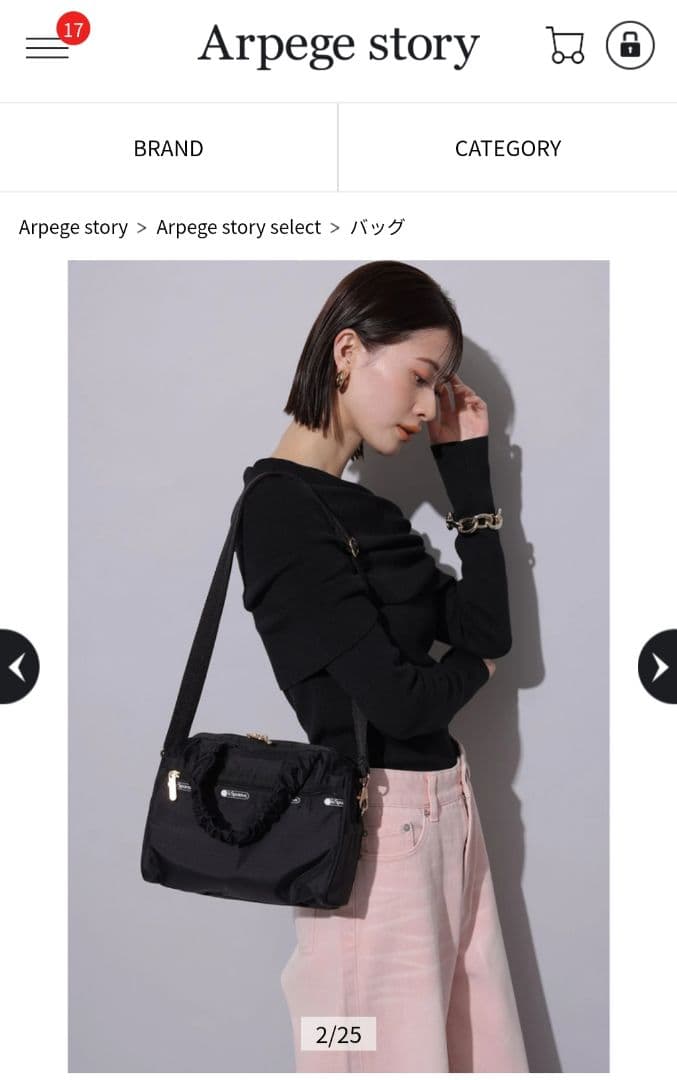The image size is (677, 1080).
Task: Follow the Arpege story breadcrumb link
Action: click(73, 227)
